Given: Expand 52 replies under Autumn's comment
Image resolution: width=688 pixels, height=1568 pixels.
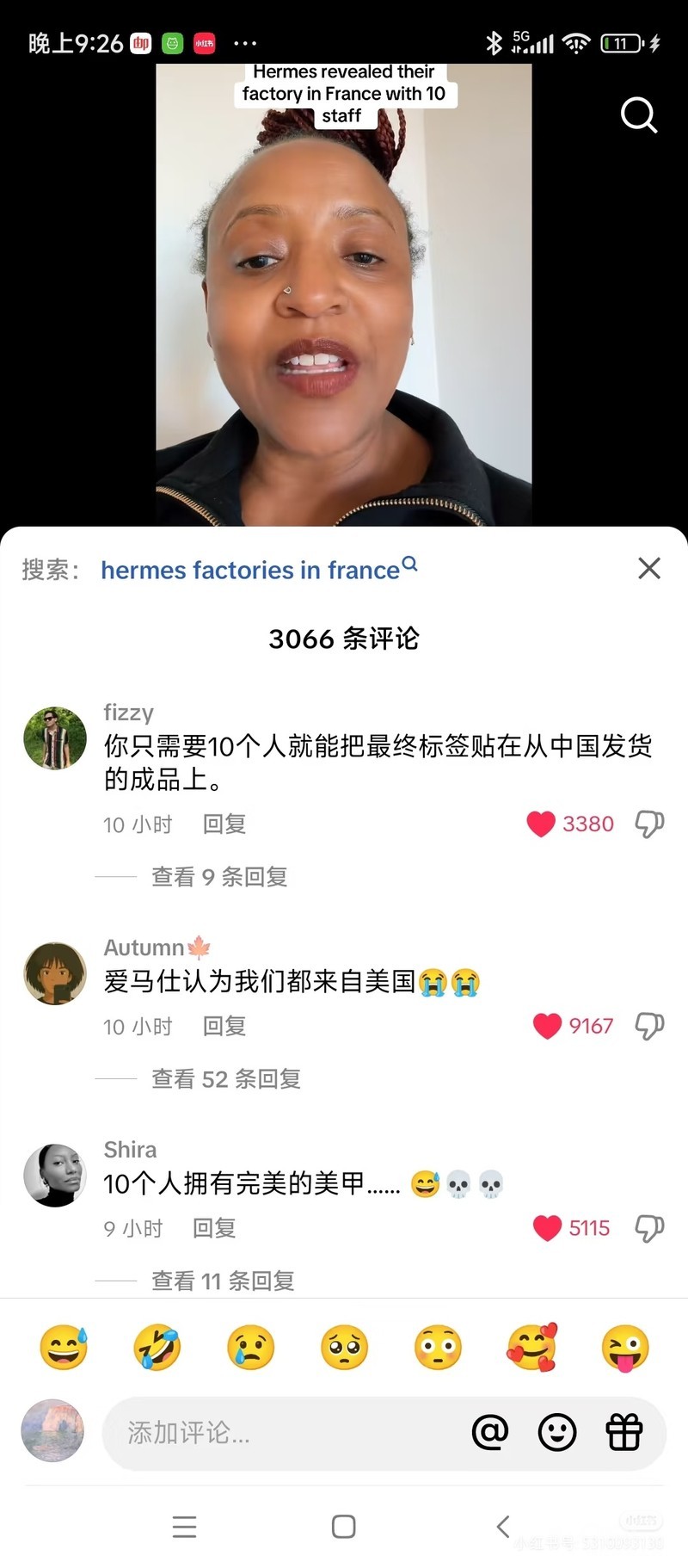Looking at the screenshot, I should click(226, 1078).
